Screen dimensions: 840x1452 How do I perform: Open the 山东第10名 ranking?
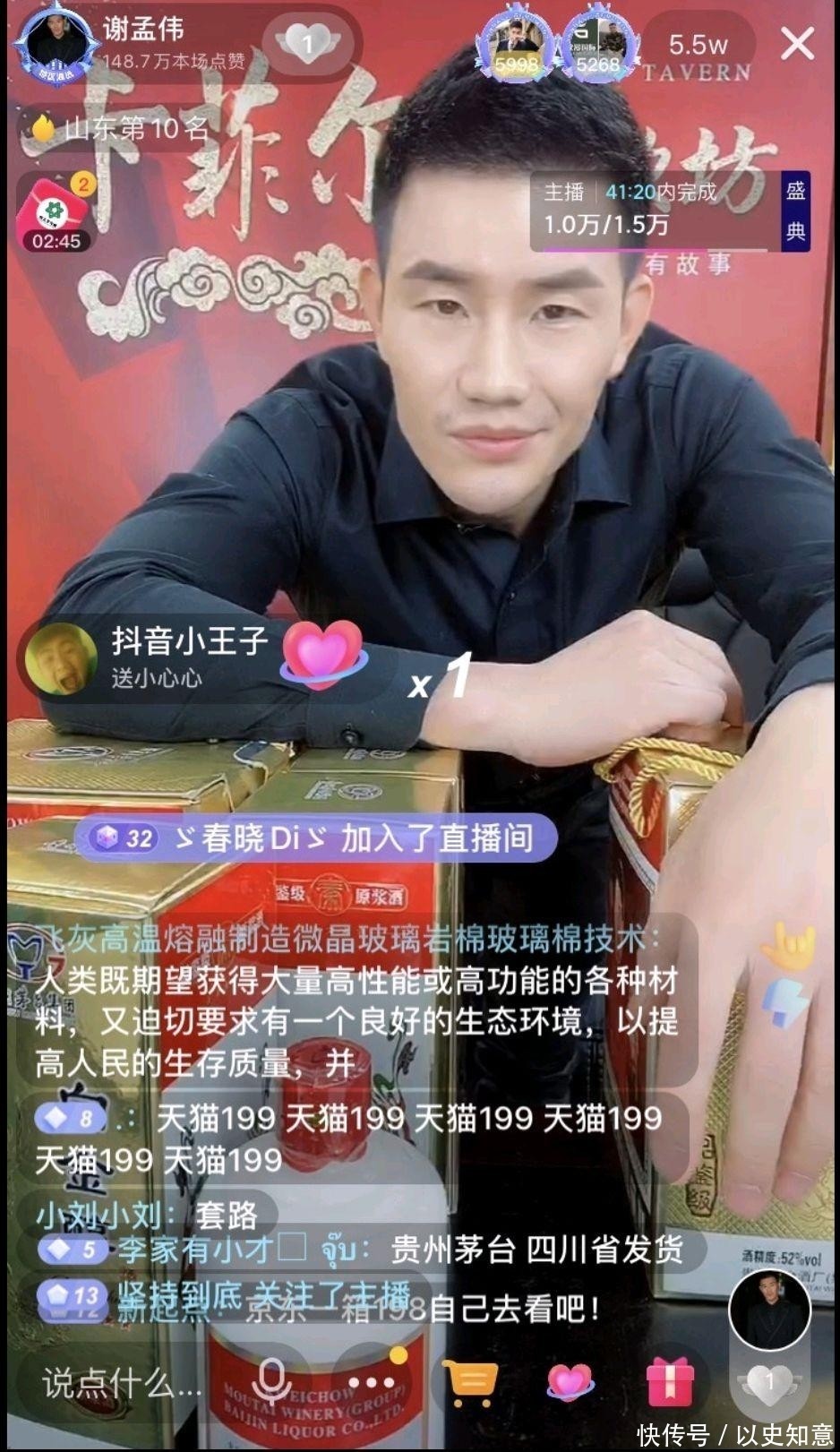click(119, 129)
